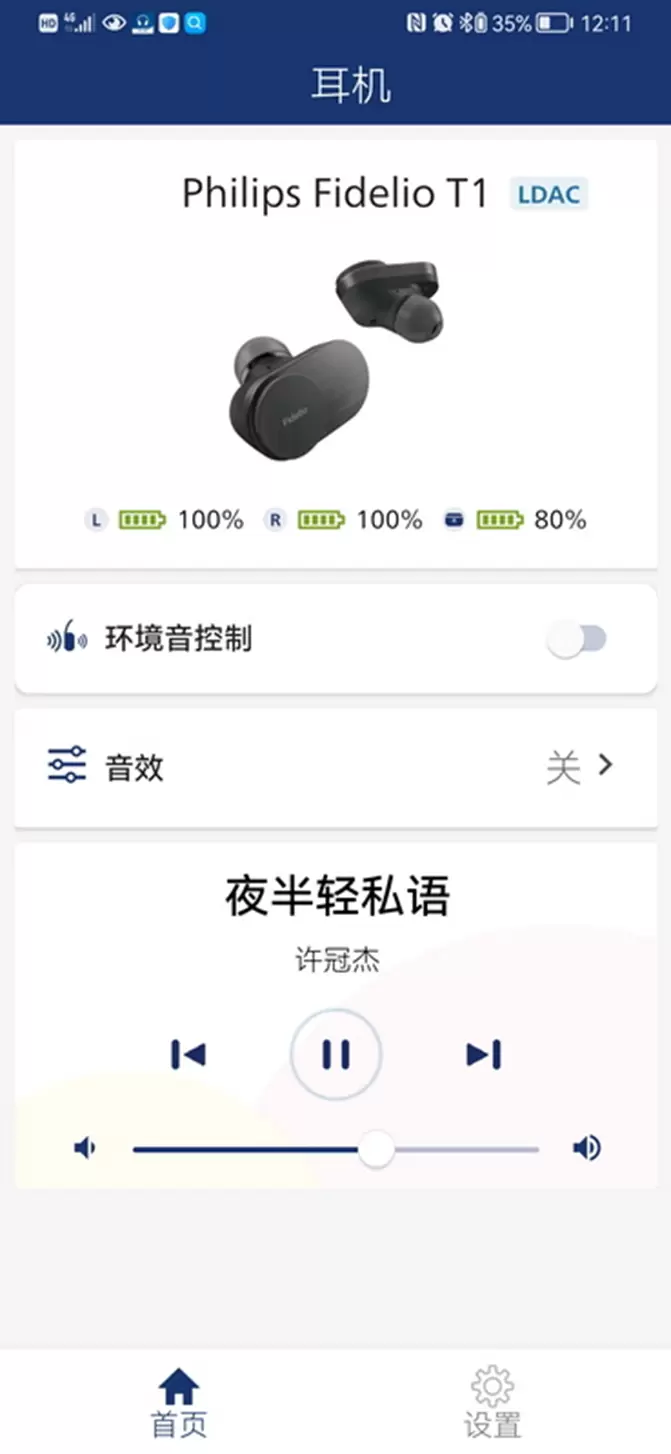The width and height of the screenshot is (671, 1454).
Task: Pause the song 夜半轻私语
Action: tap(336, 1054)
